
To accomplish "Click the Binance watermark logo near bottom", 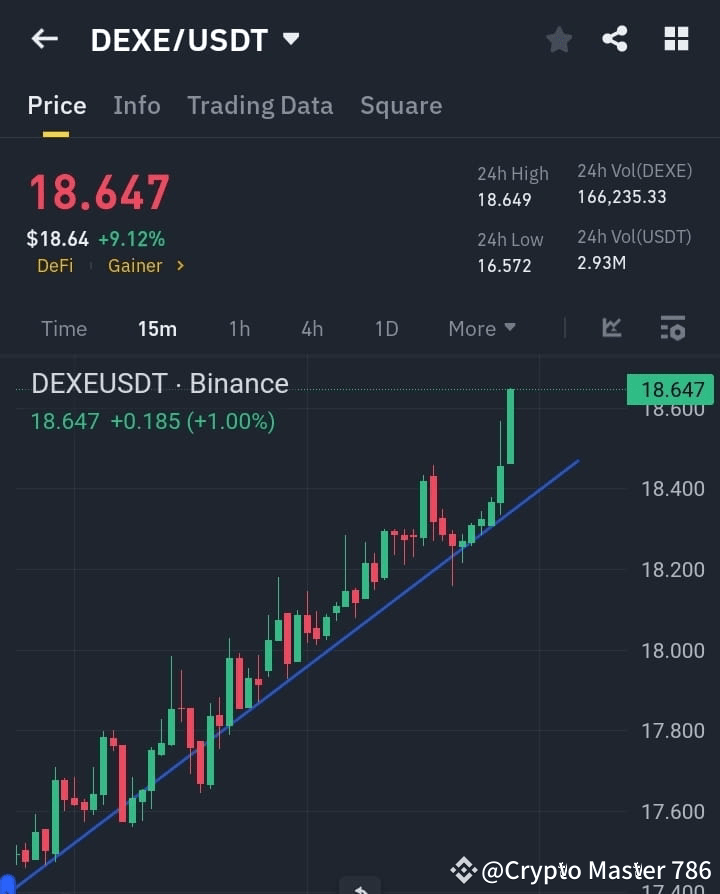I will click(x=462, y=869).
